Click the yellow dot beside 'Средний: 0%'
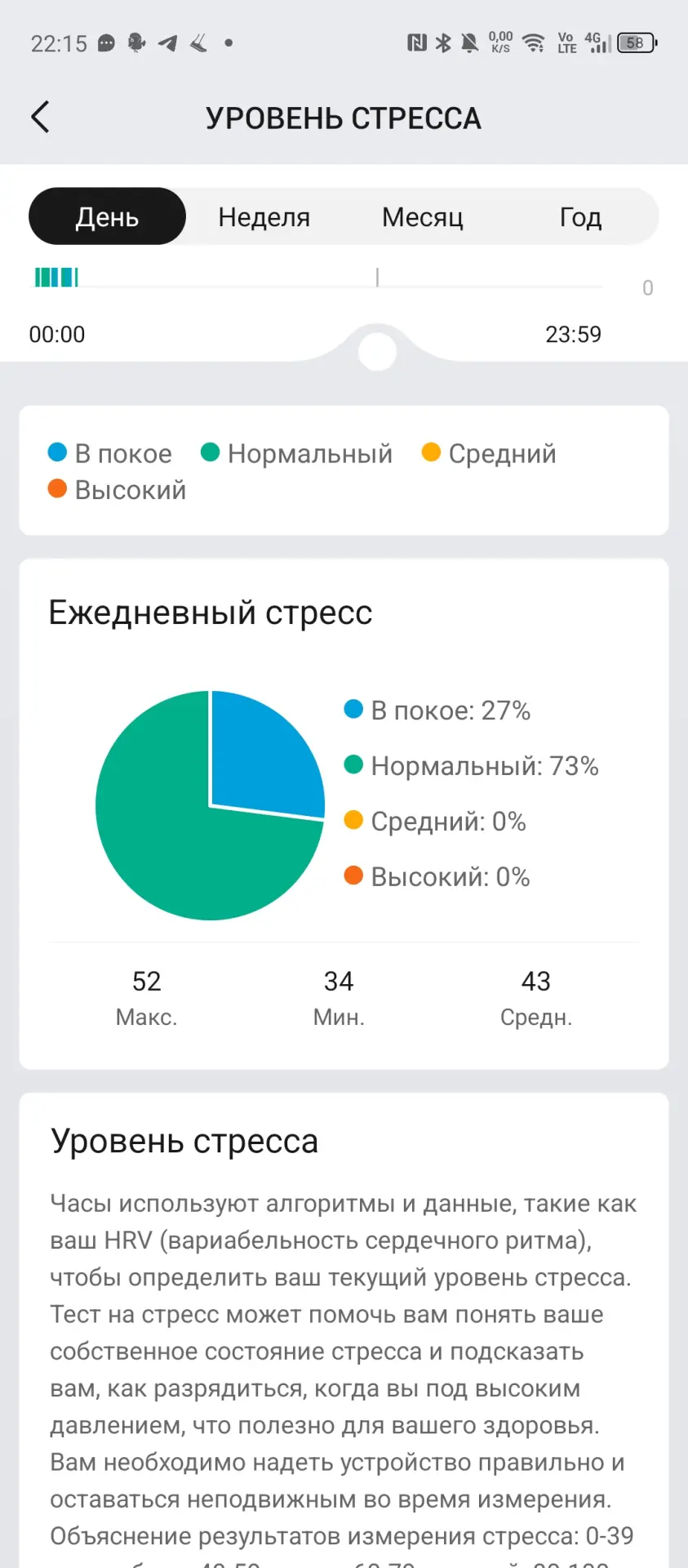This screenshot has width=688, height=1568. click(353, 821)
